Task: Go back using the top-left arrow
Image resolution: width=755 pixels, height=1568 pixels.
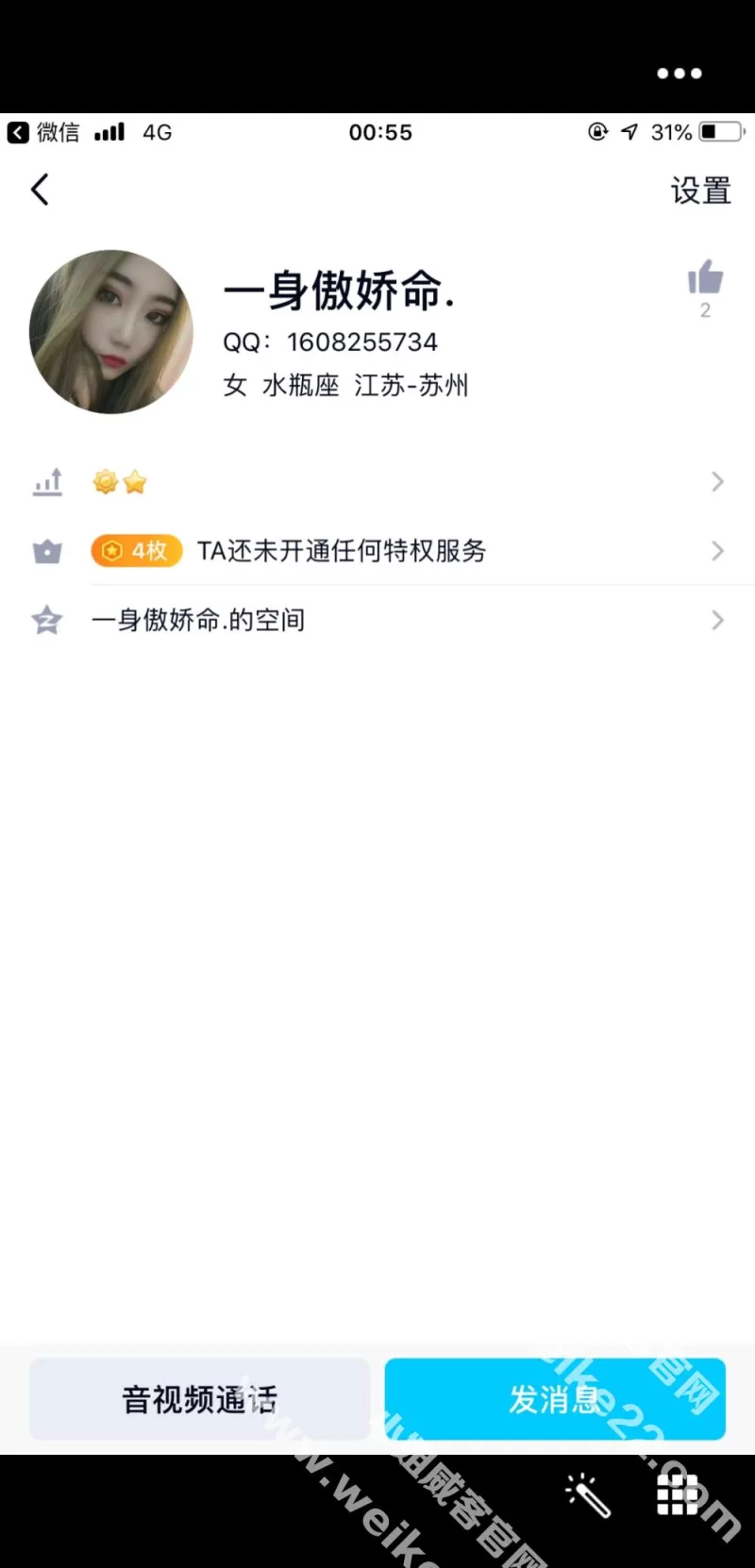Action: coord(40,190)
